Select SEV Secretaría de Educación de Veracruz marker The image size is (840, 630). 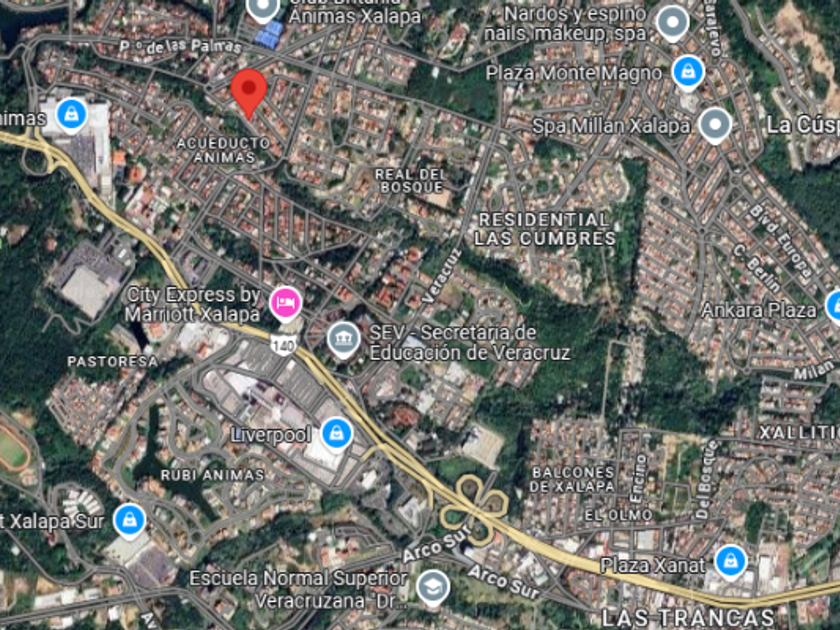343,340
